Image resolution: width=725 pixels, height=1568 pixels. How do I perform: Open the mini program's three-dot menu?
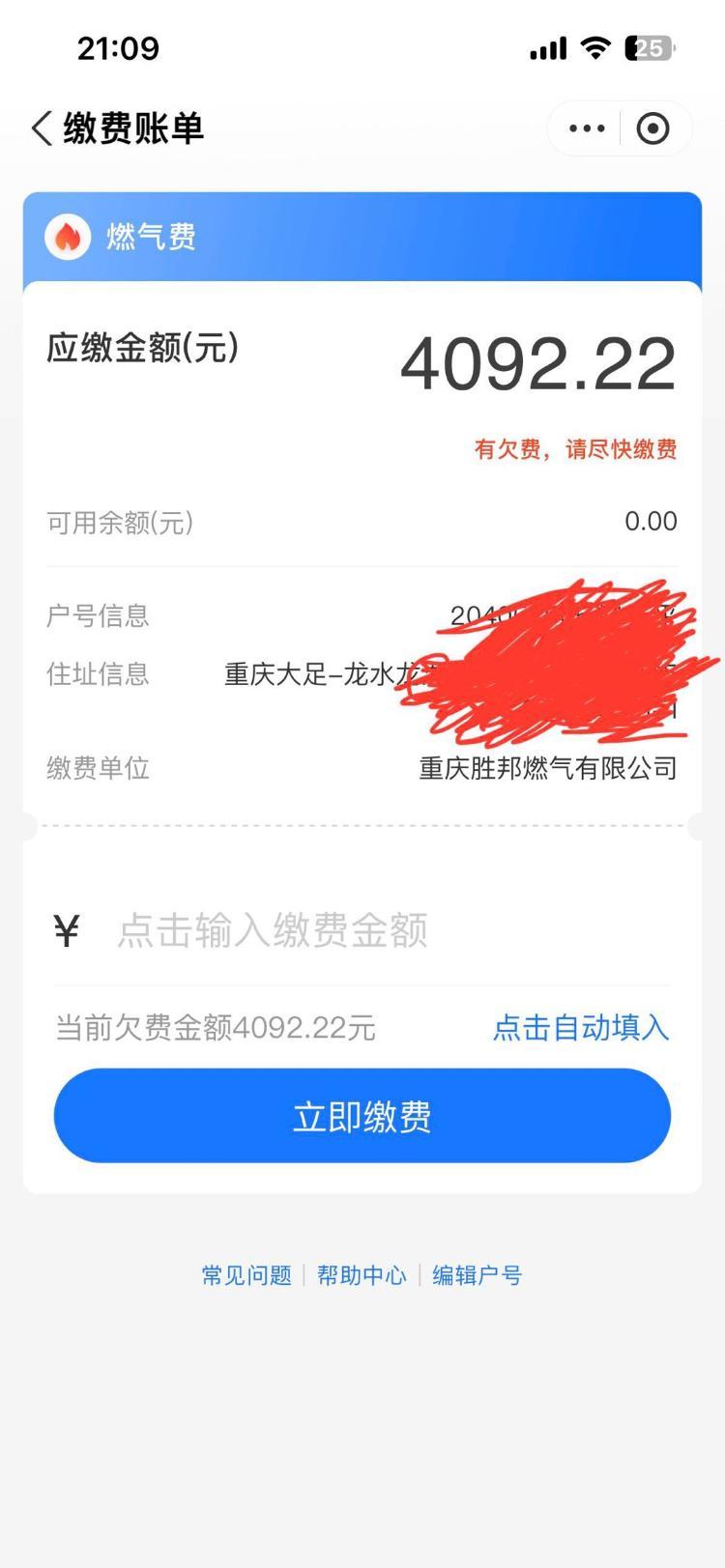point(587,128)
